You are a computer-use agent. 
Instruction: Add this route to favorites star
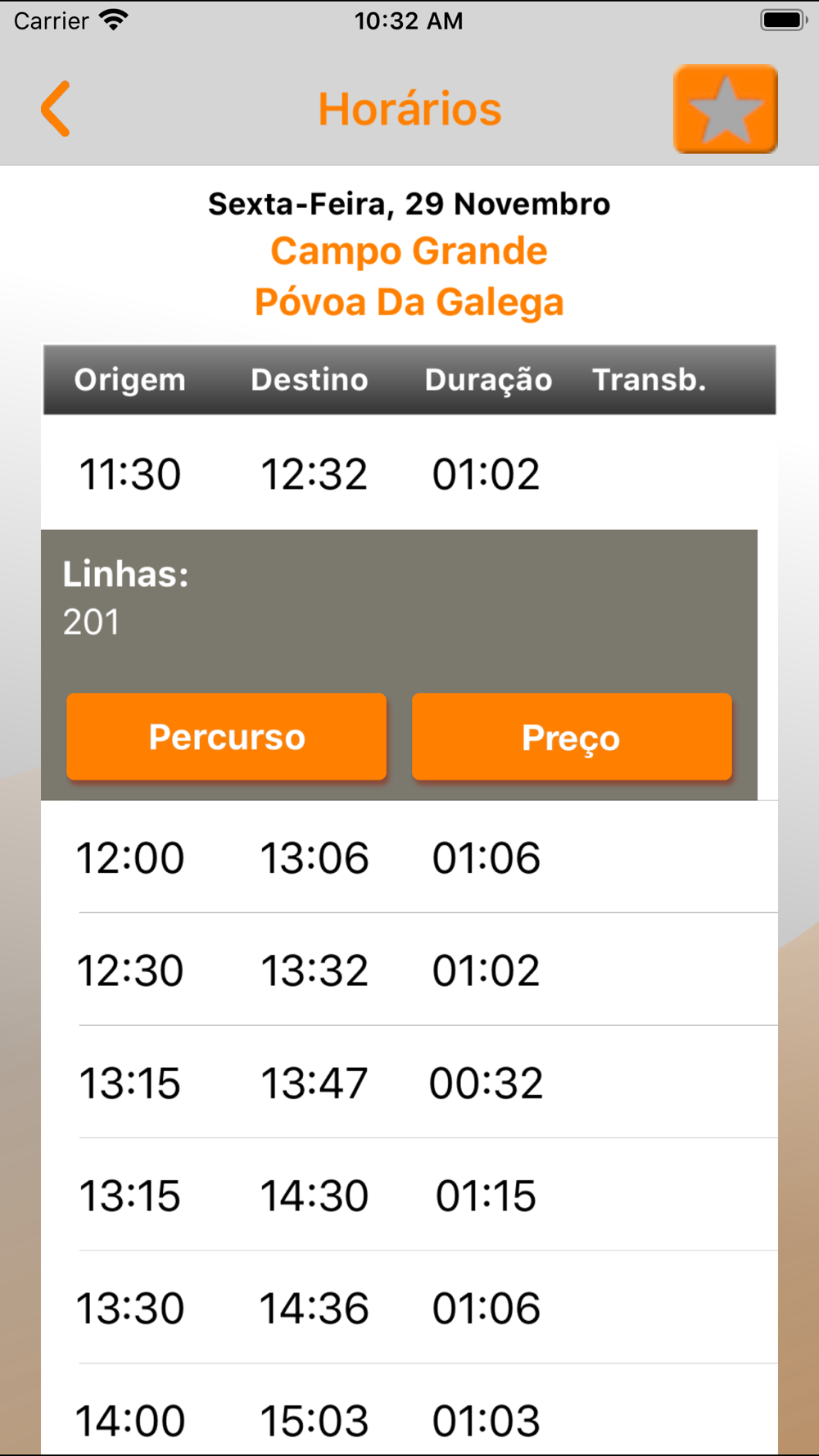point(726,109)
